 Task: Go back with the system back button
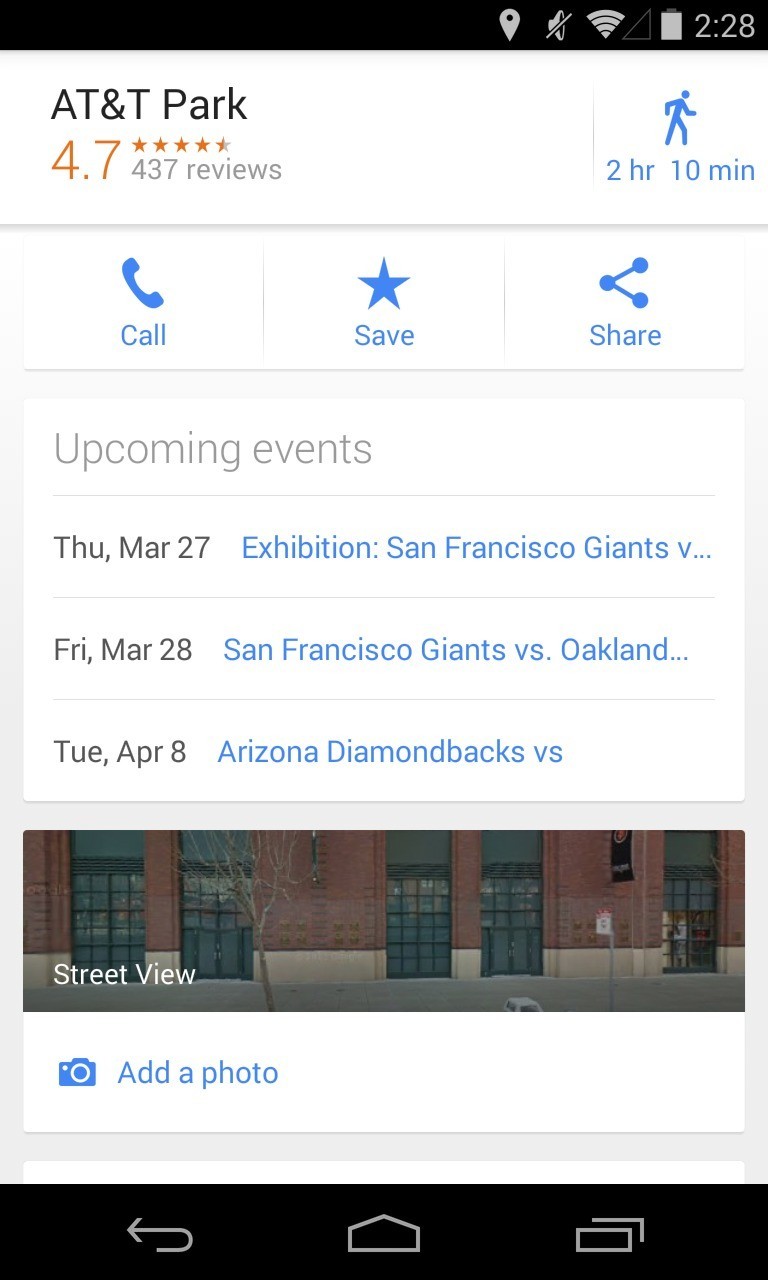[x=159, y=1234]
